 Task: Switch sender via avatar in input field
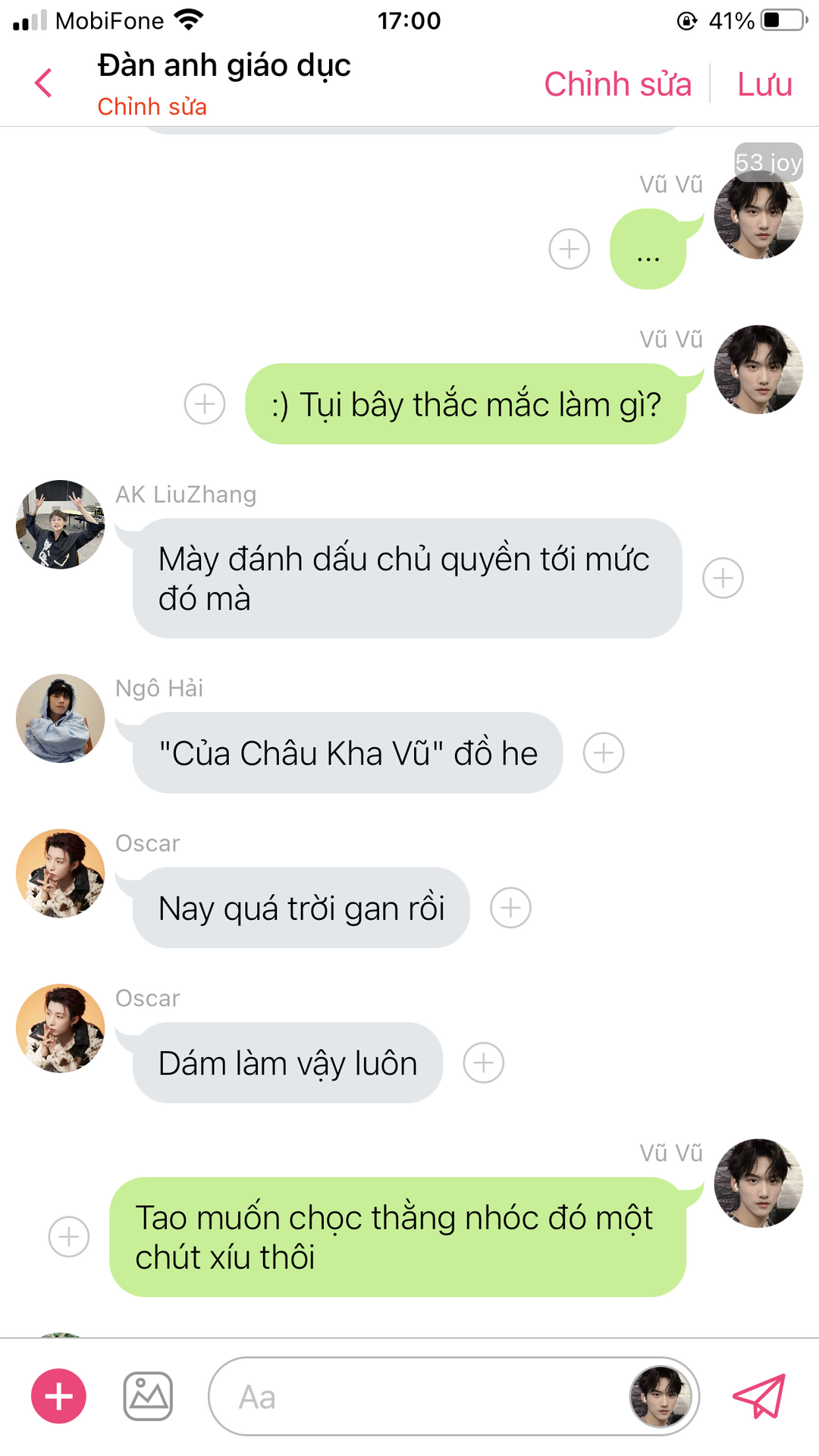pos(661,1396)
